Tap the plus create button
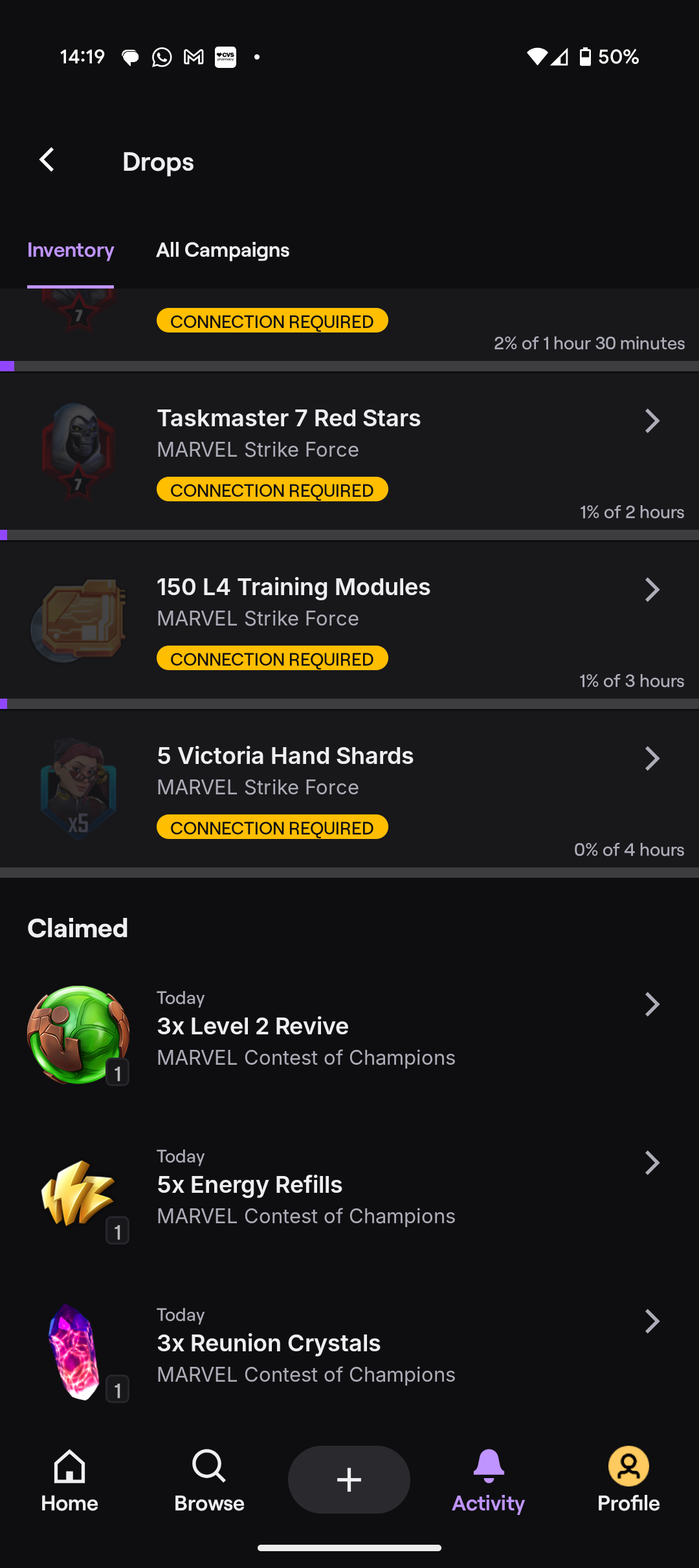This screenshot has height=1568, width=699. [x=349, y=1480]
